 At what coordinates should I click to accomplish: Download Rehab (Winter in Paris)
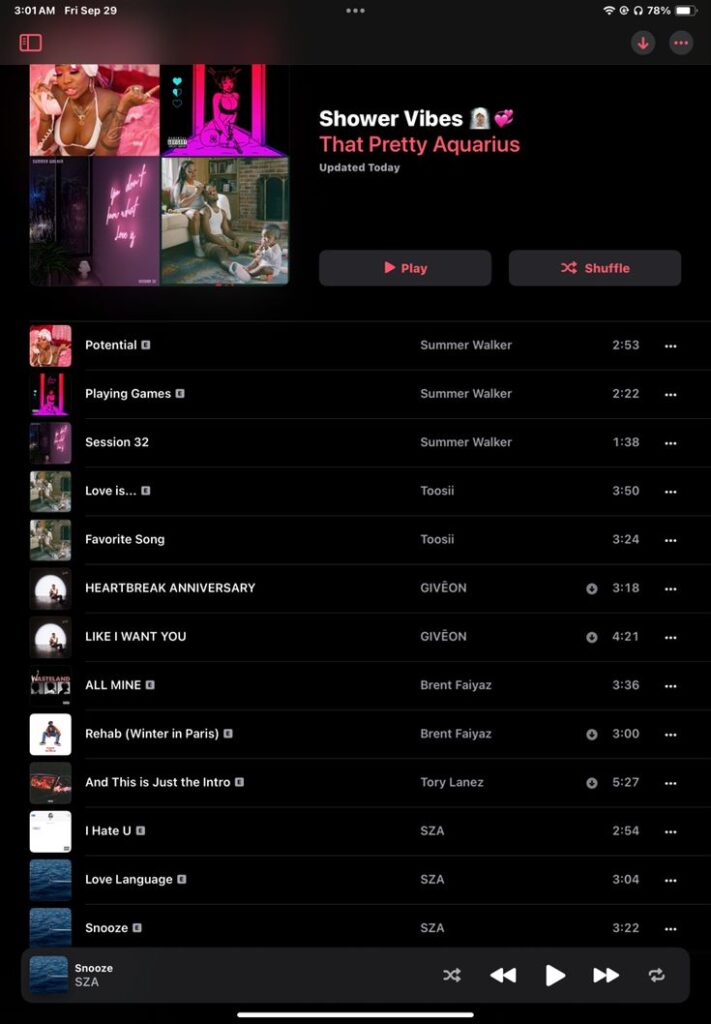click(592, 734)
